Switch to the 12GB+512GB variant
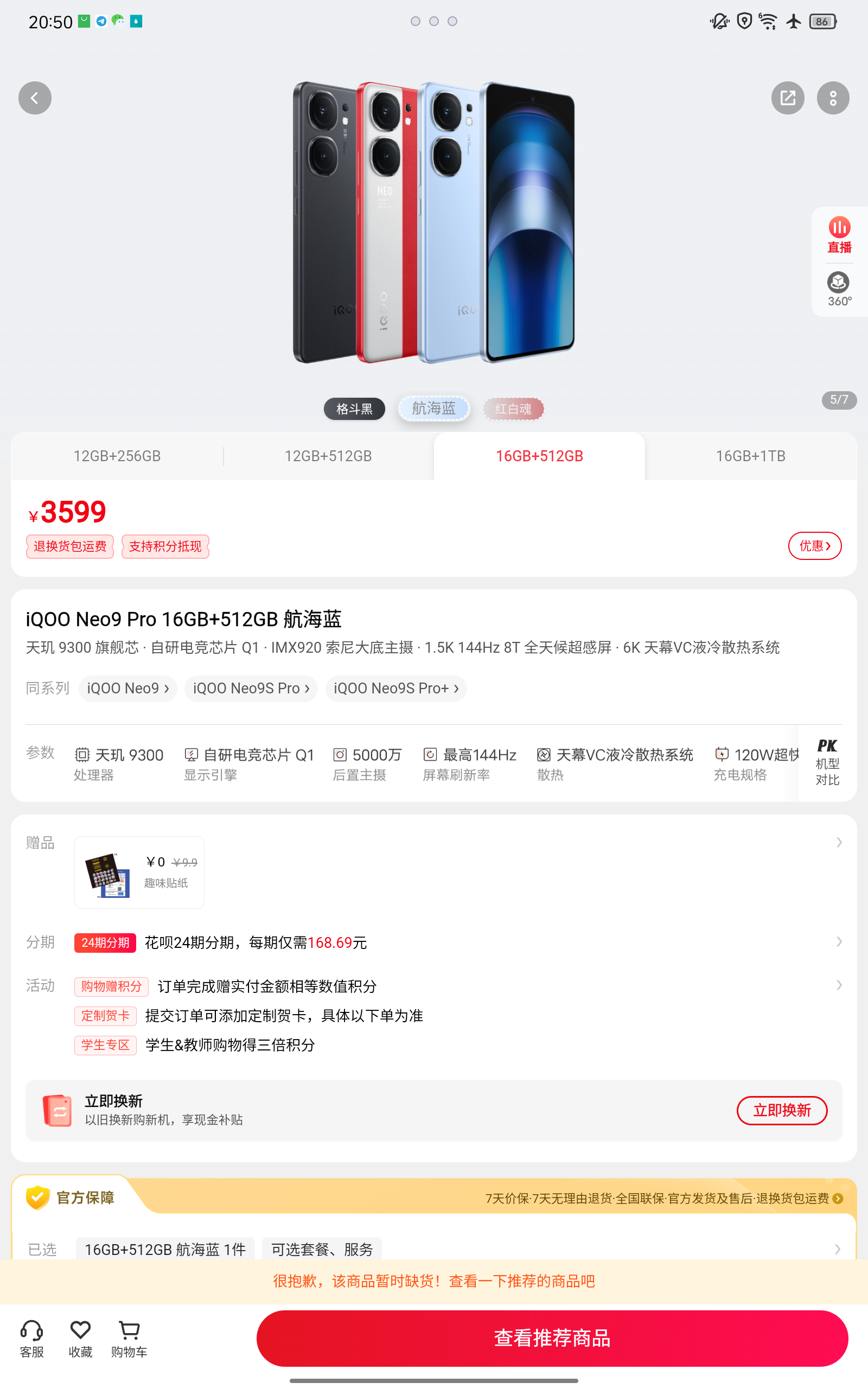This screenshot has height=1389, width=868. (328, 456)
